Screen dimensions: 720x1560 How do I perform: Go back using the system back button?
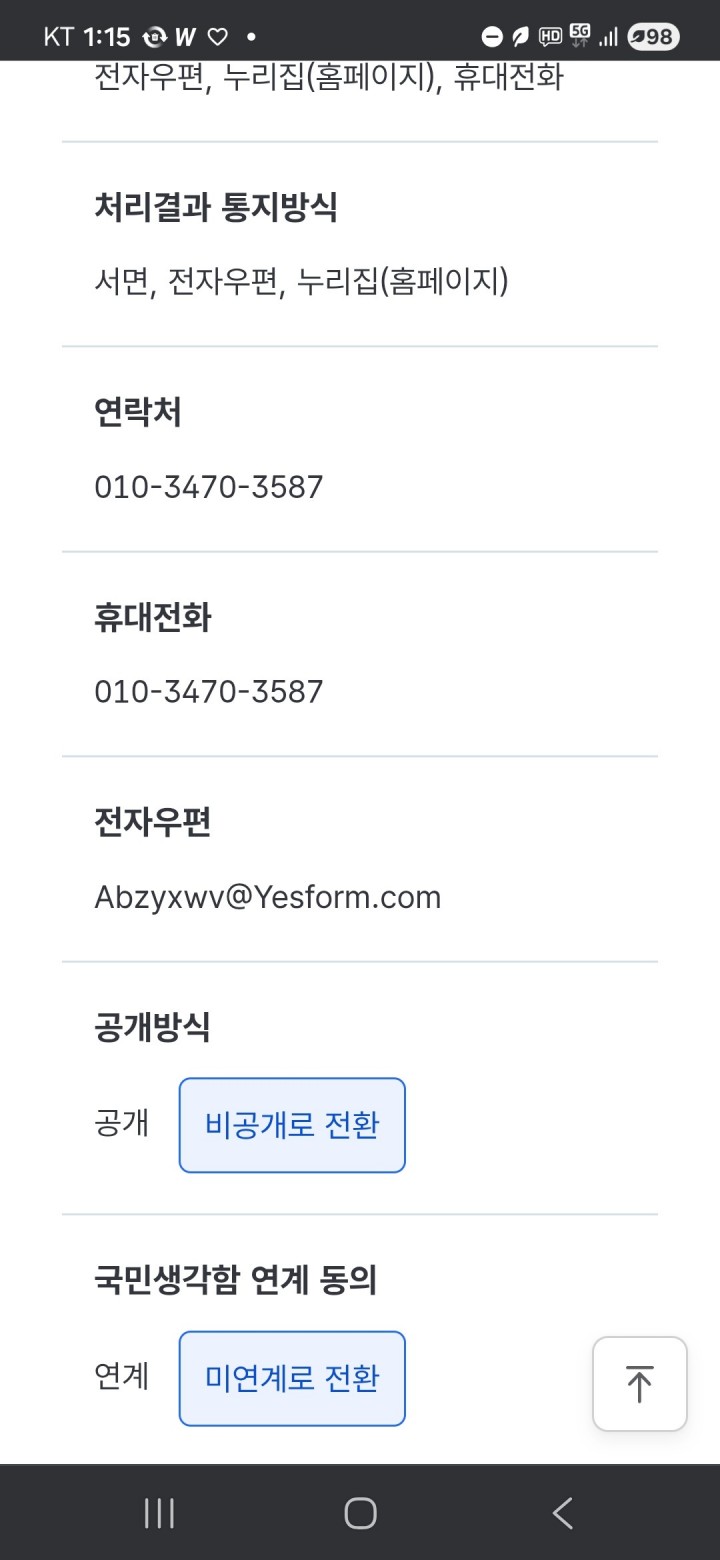[x=563, y=1513]
